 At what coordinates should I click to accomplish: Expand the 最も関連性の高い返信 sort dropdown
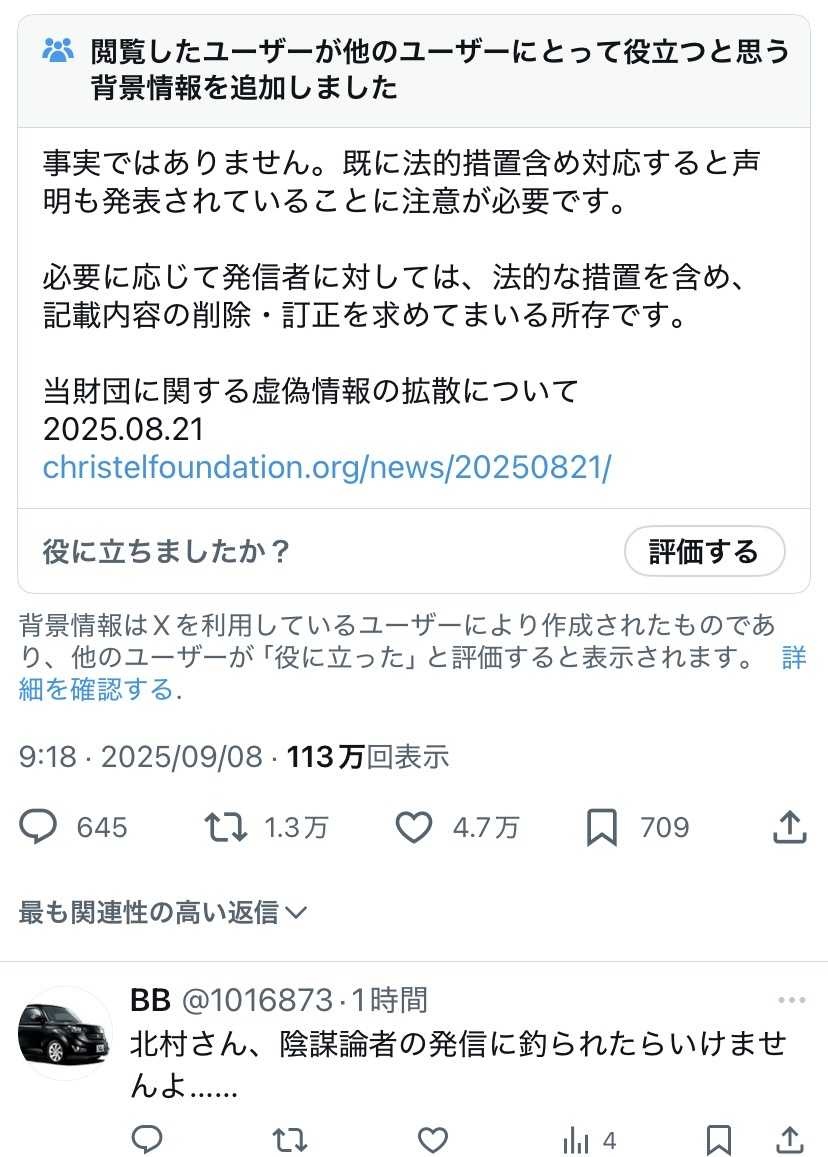point(163,912)
